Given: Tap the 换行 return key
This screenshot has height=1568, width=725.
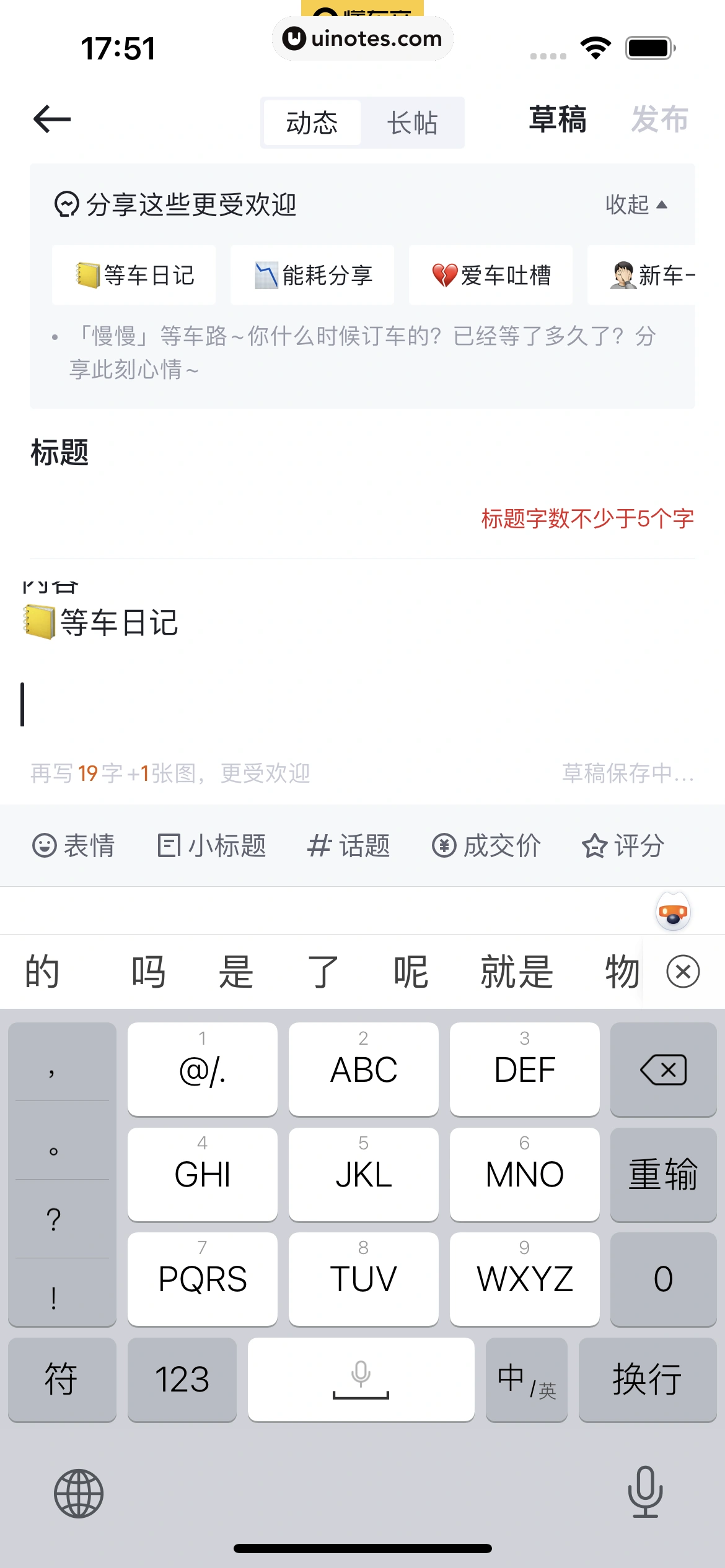Looking at the screenshot, I should 647,1379.
